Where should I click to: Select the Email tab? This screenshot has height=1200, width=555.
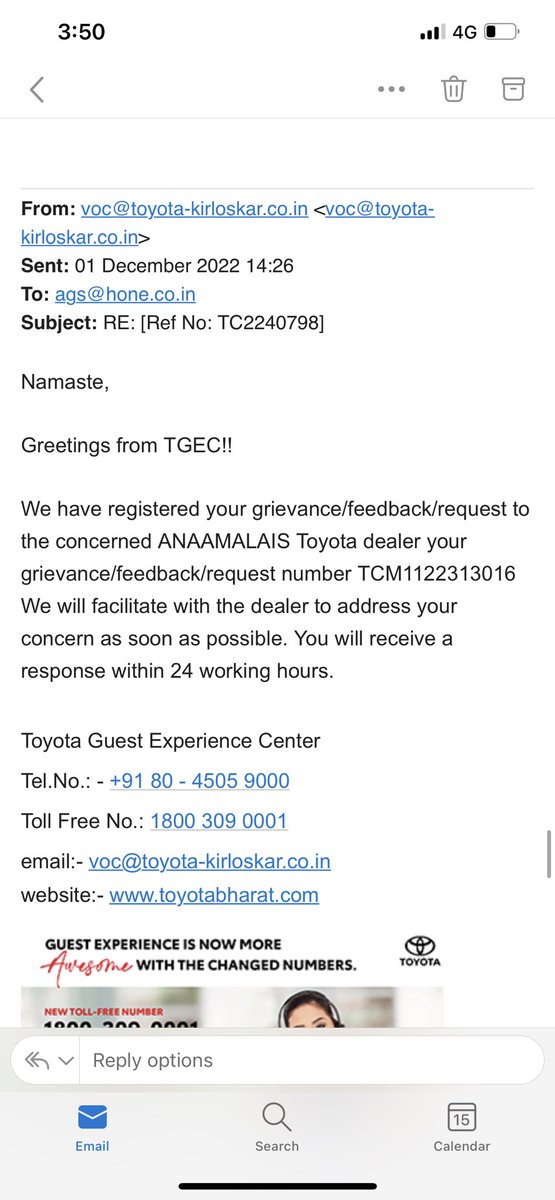[x=92, y=1127]
